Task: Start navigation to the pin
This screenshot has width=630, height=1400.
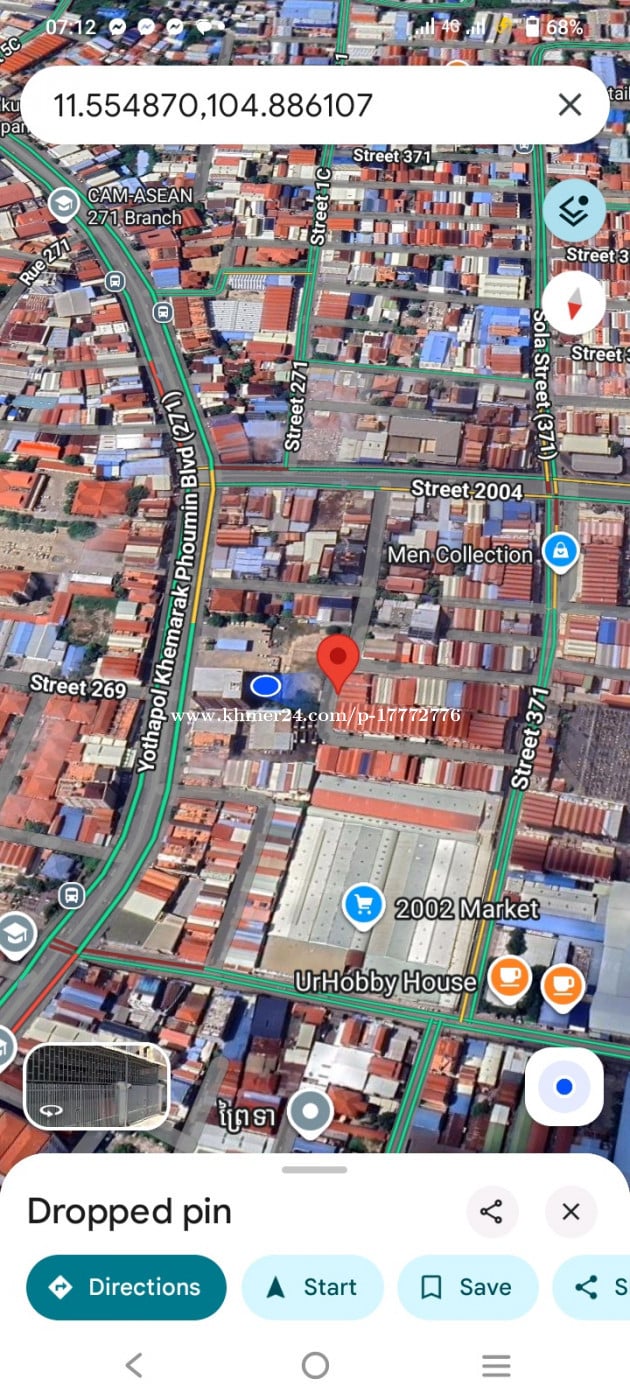Action: pyautogui.click(x=312, y=1287)
